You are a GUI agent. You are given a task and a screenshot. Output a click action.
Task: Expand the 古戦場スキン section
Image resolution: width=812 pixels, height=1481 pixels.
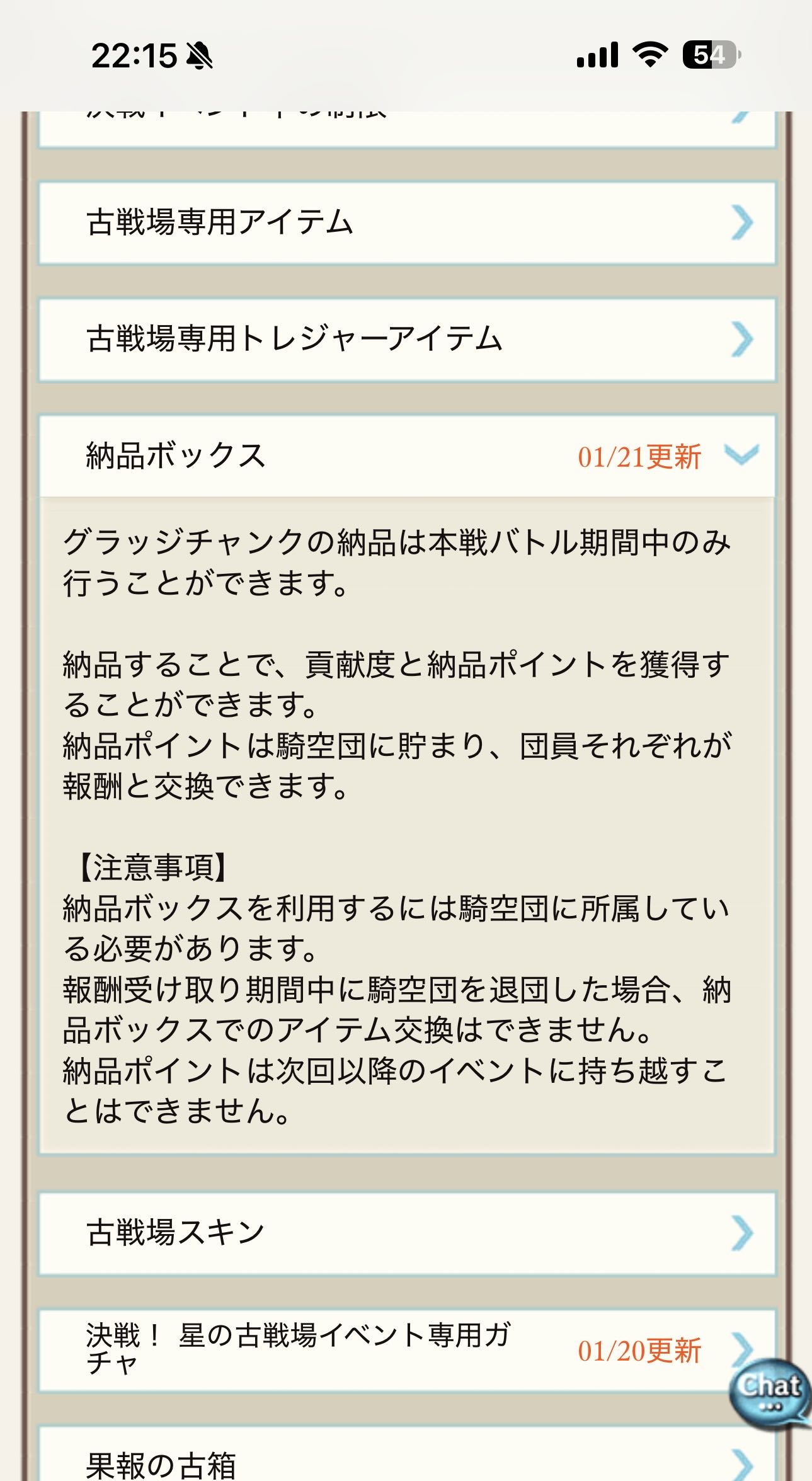(406, 1233)
